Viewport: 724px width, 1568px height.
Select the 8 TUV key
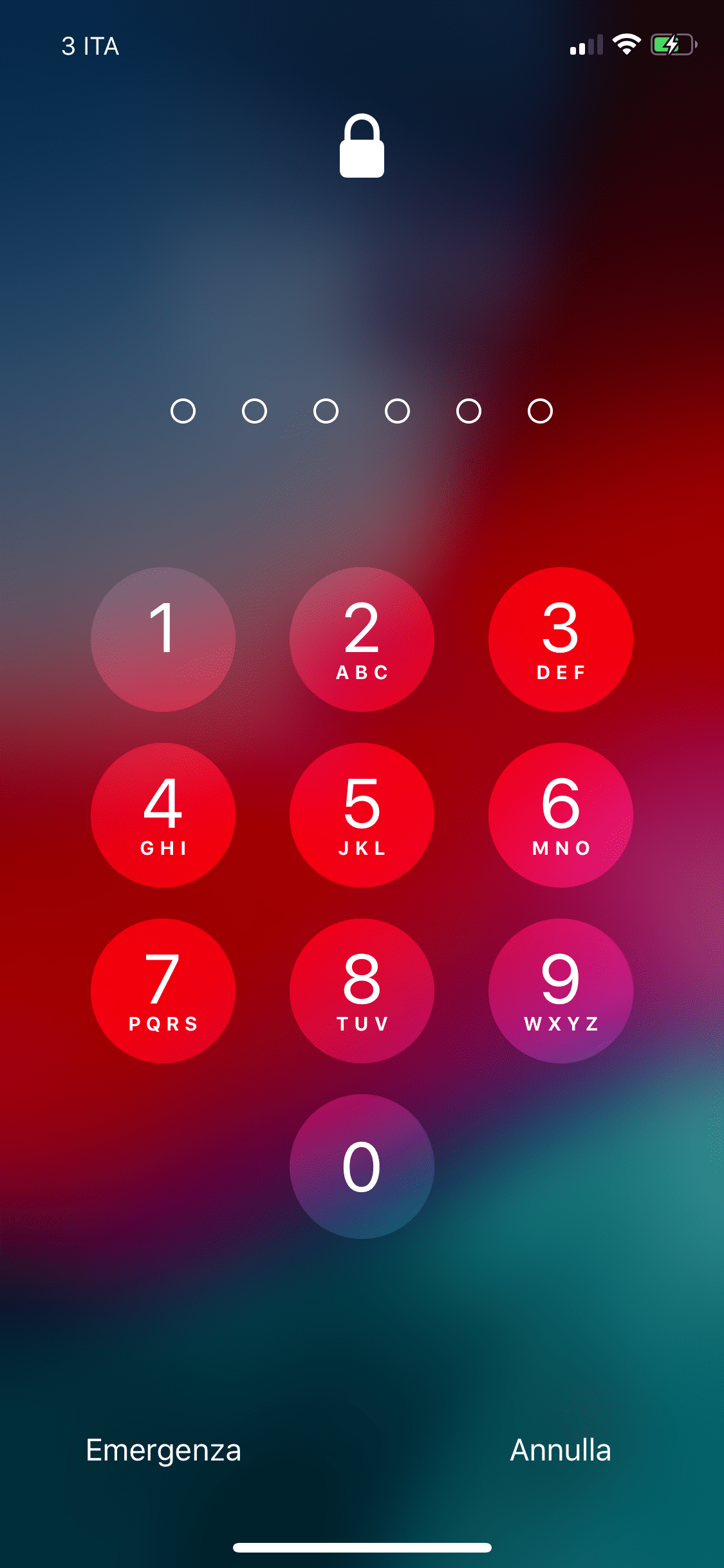click(362, 991)
